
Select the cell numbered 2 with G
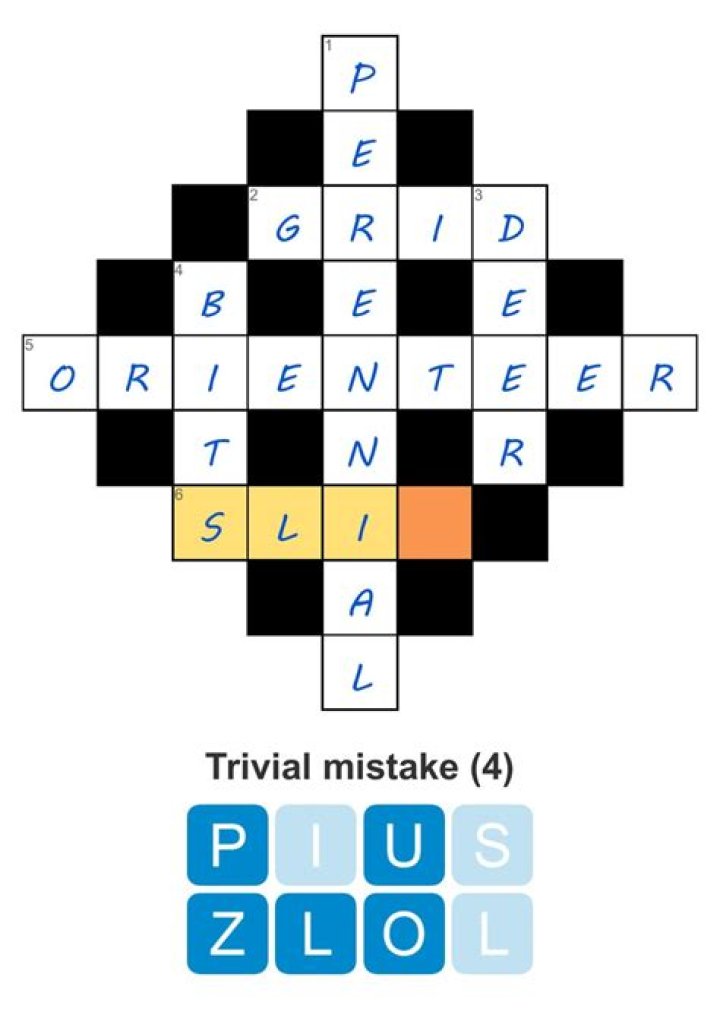point(285,223)
